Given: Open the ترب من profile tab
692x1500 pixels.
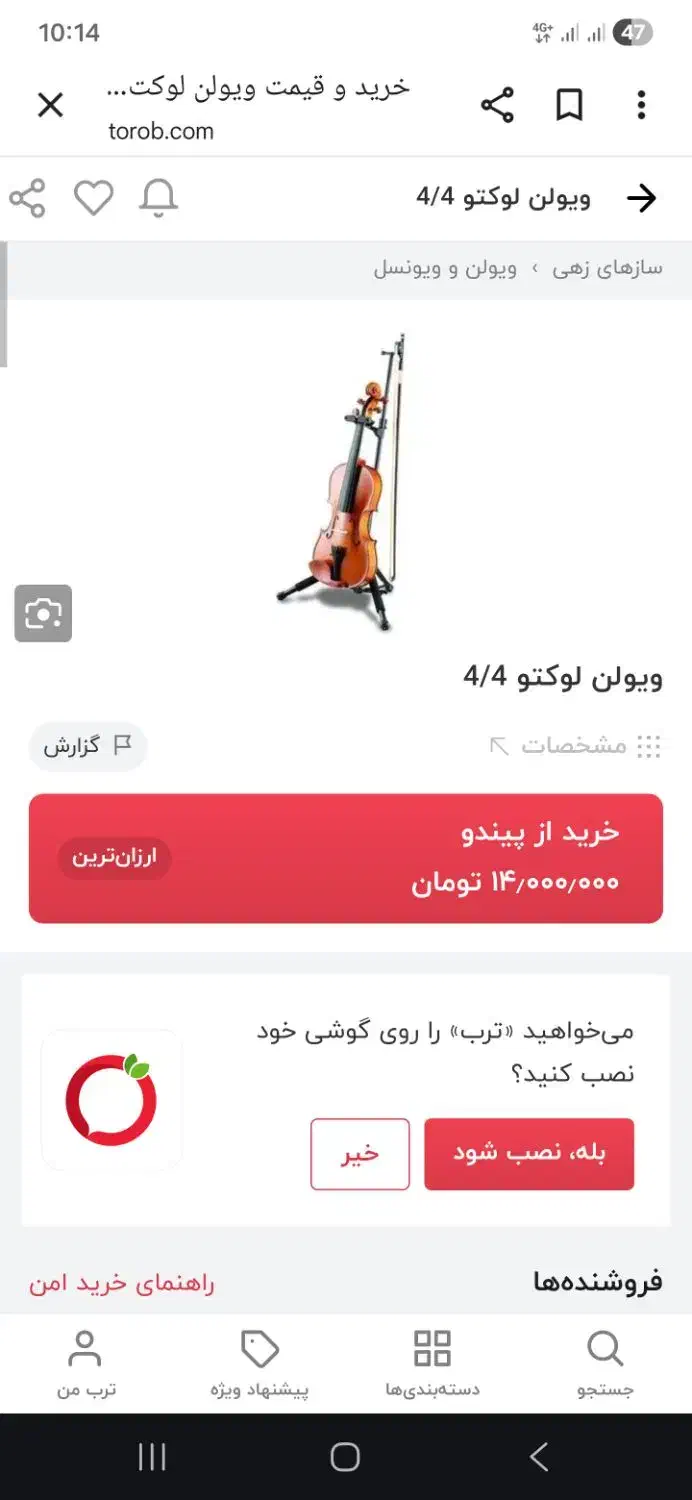Looking at the screenshot, I should [85, 1363].
